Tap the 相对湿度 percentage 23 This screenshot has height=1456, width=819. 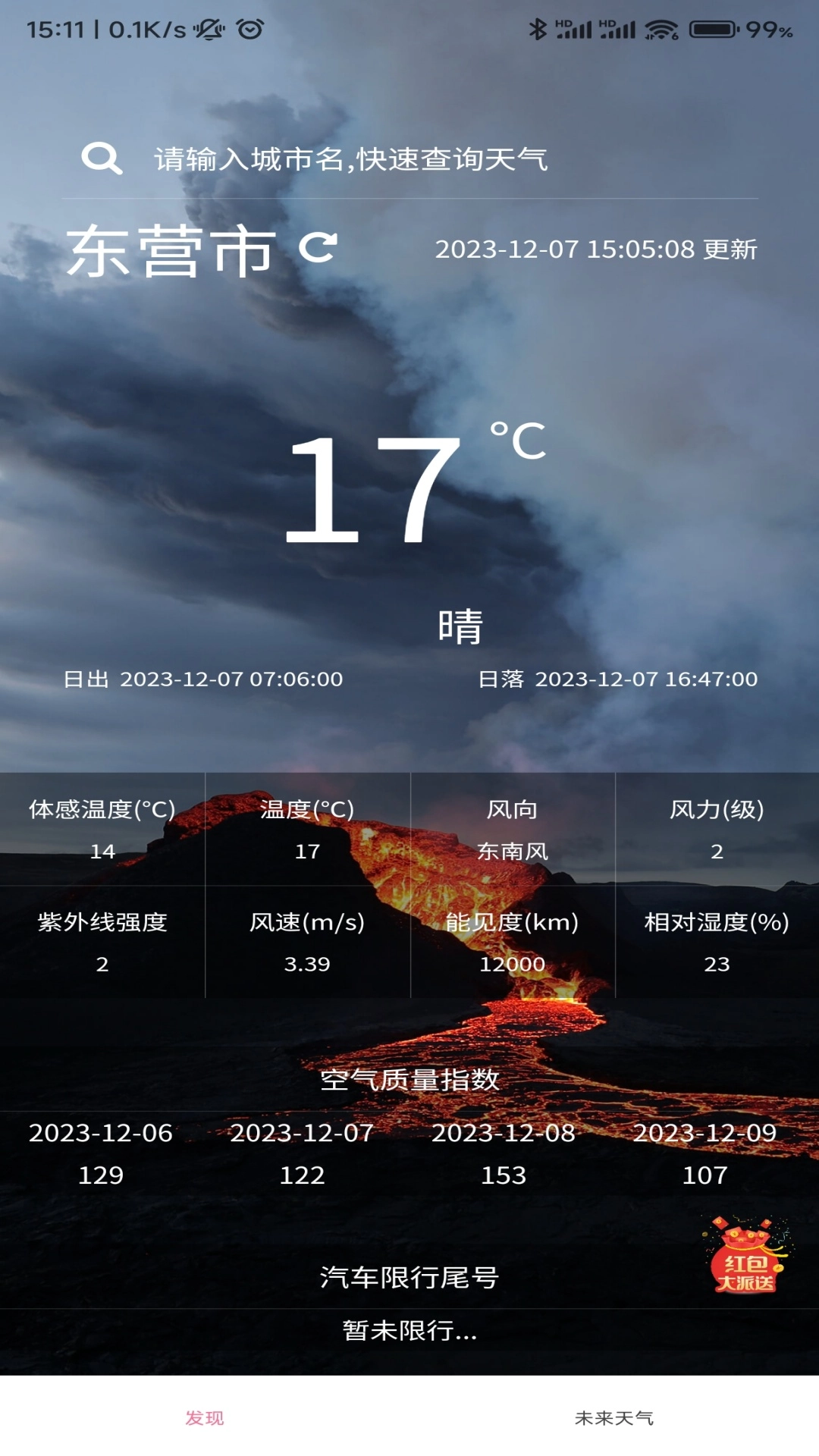[x=717, y=965]
